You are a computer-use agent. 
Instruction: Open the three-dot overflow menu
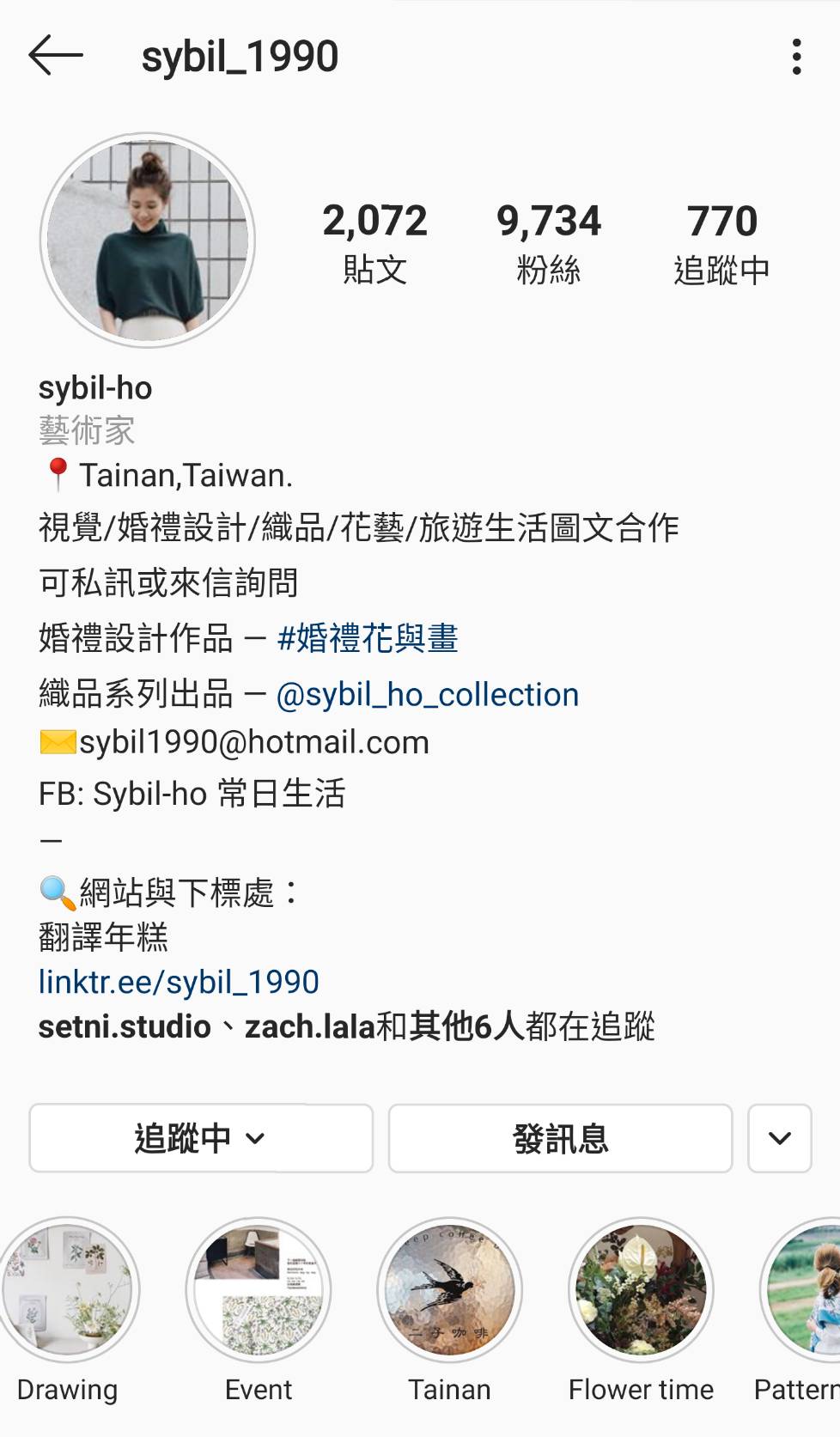point(797,57)
